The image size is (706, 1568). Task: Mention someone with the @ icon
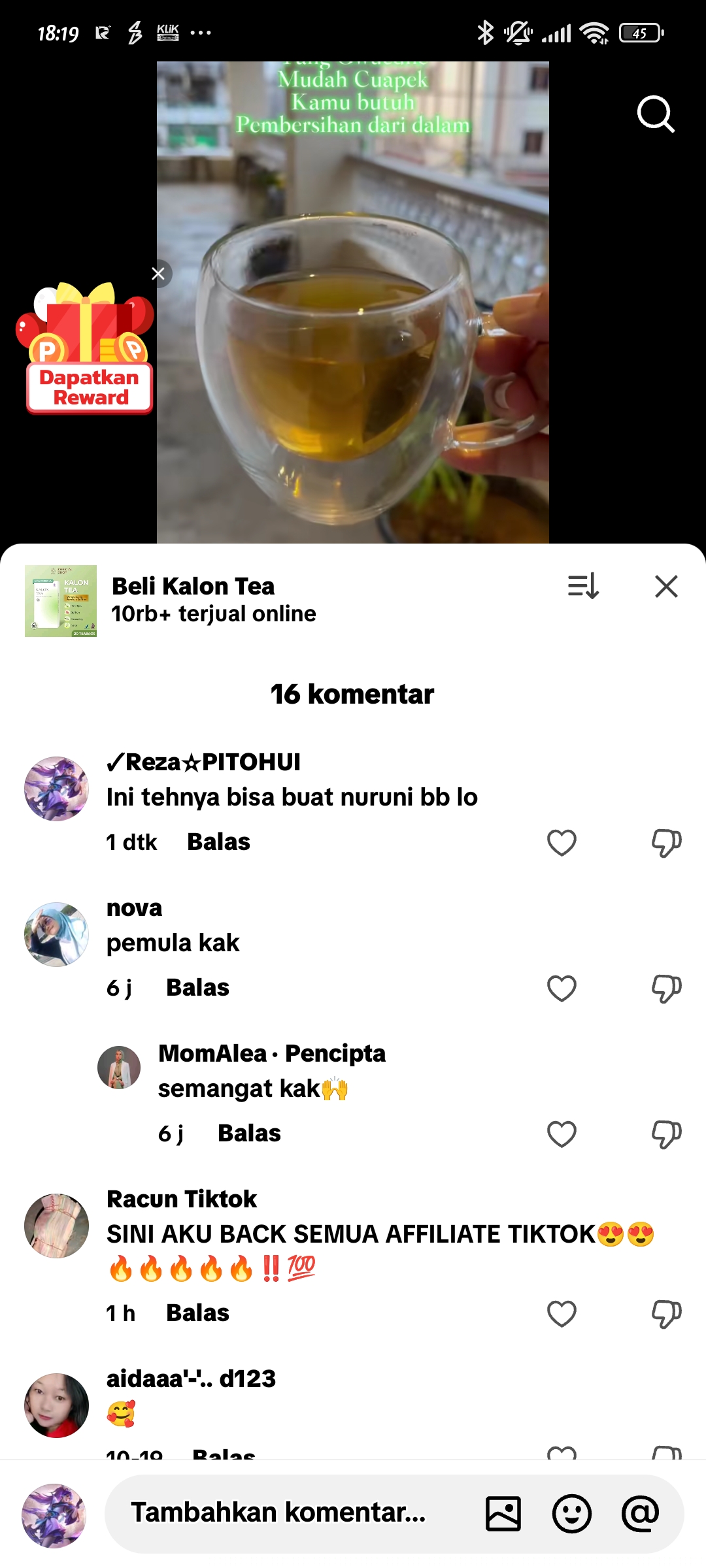click(x=640, y=1514)
